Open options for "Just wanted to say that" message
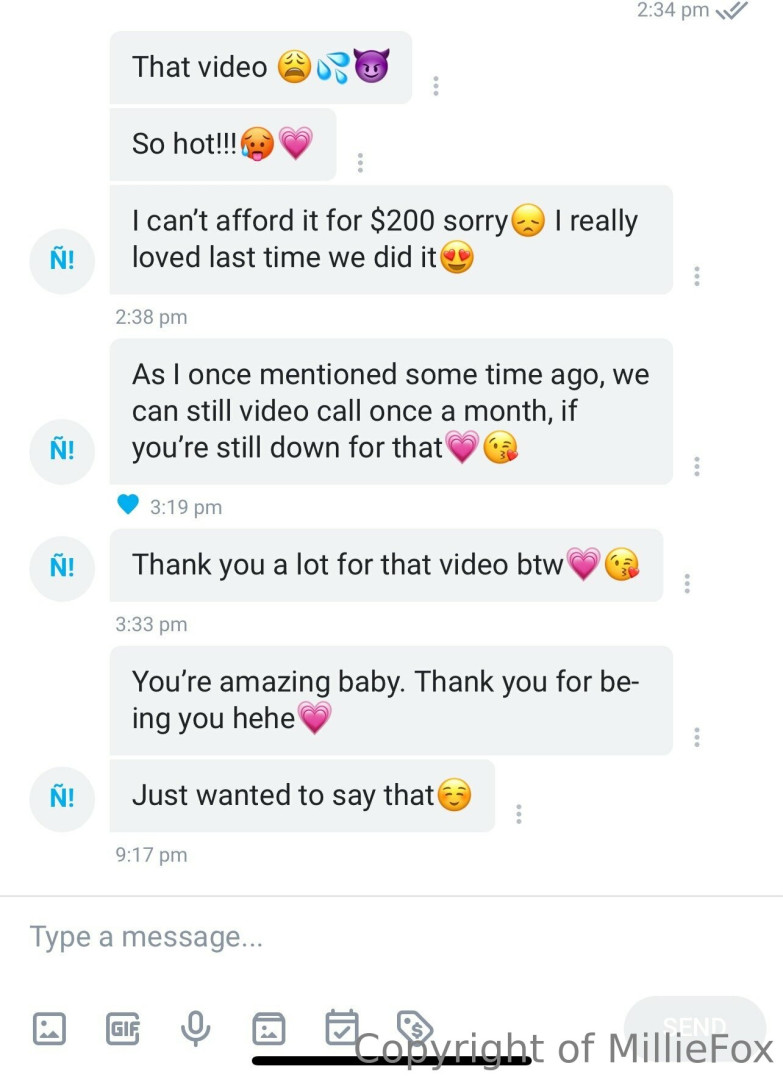Viewport: 783px width, 1080px height. [519, 814]
